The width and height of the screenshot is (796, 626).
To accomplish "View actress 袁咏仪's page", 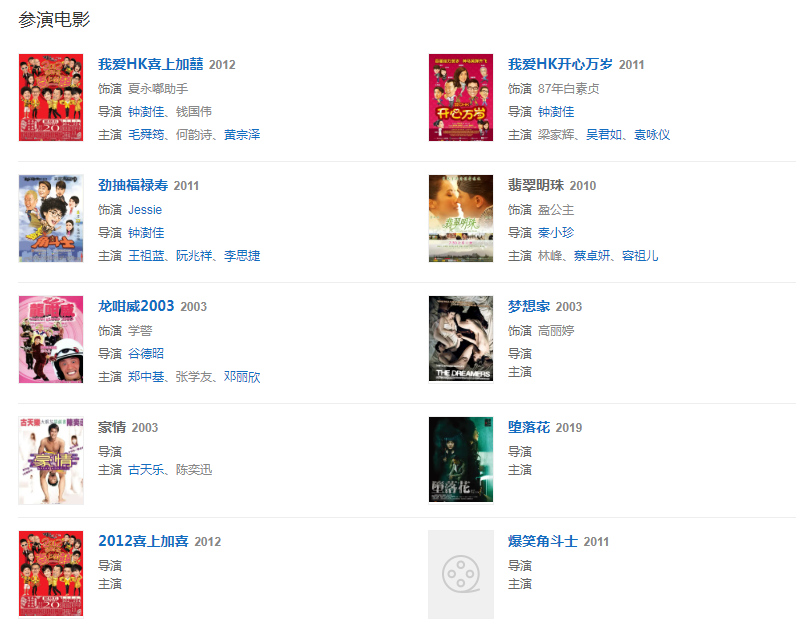I will (652, 134).
